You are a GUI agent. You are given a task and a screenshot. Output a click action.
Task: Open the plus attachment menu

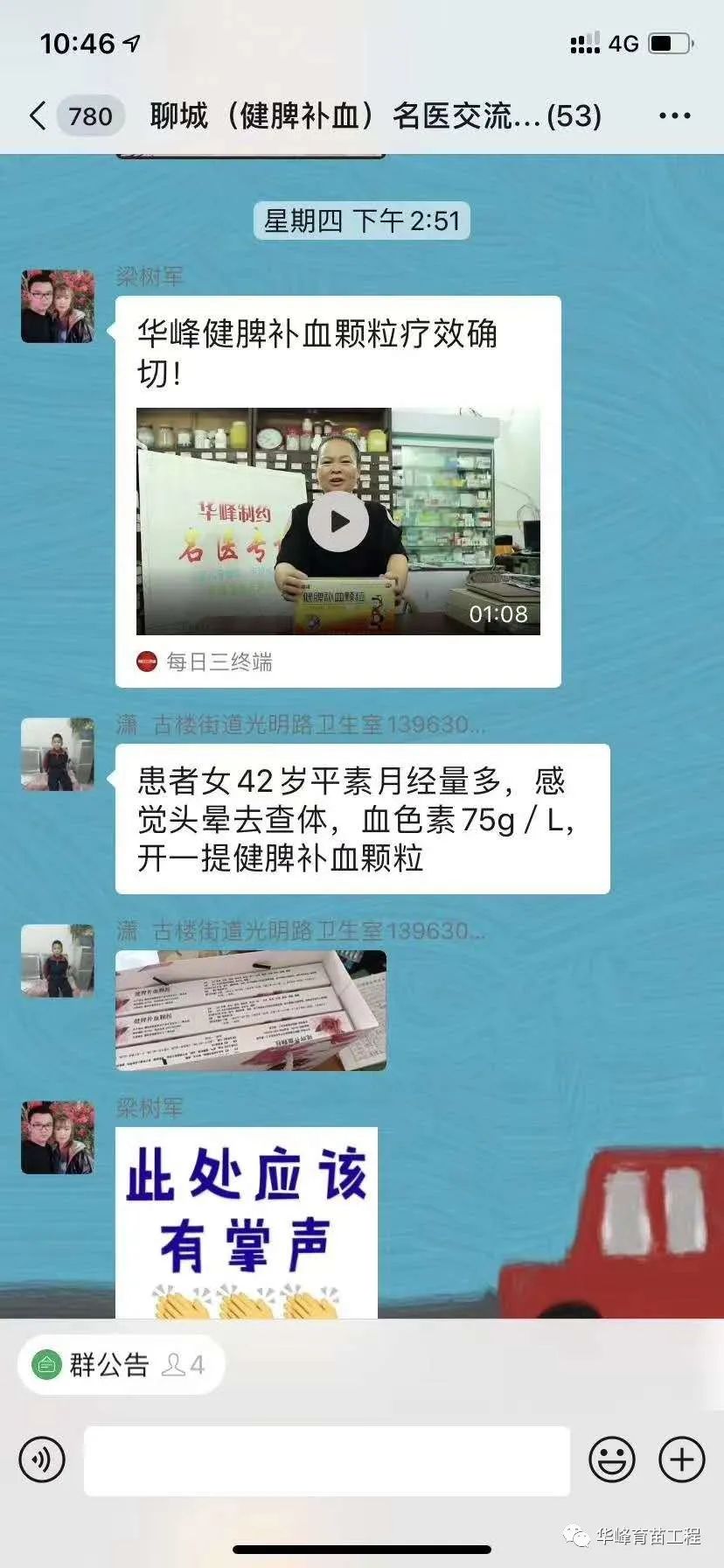point(682,1460)
